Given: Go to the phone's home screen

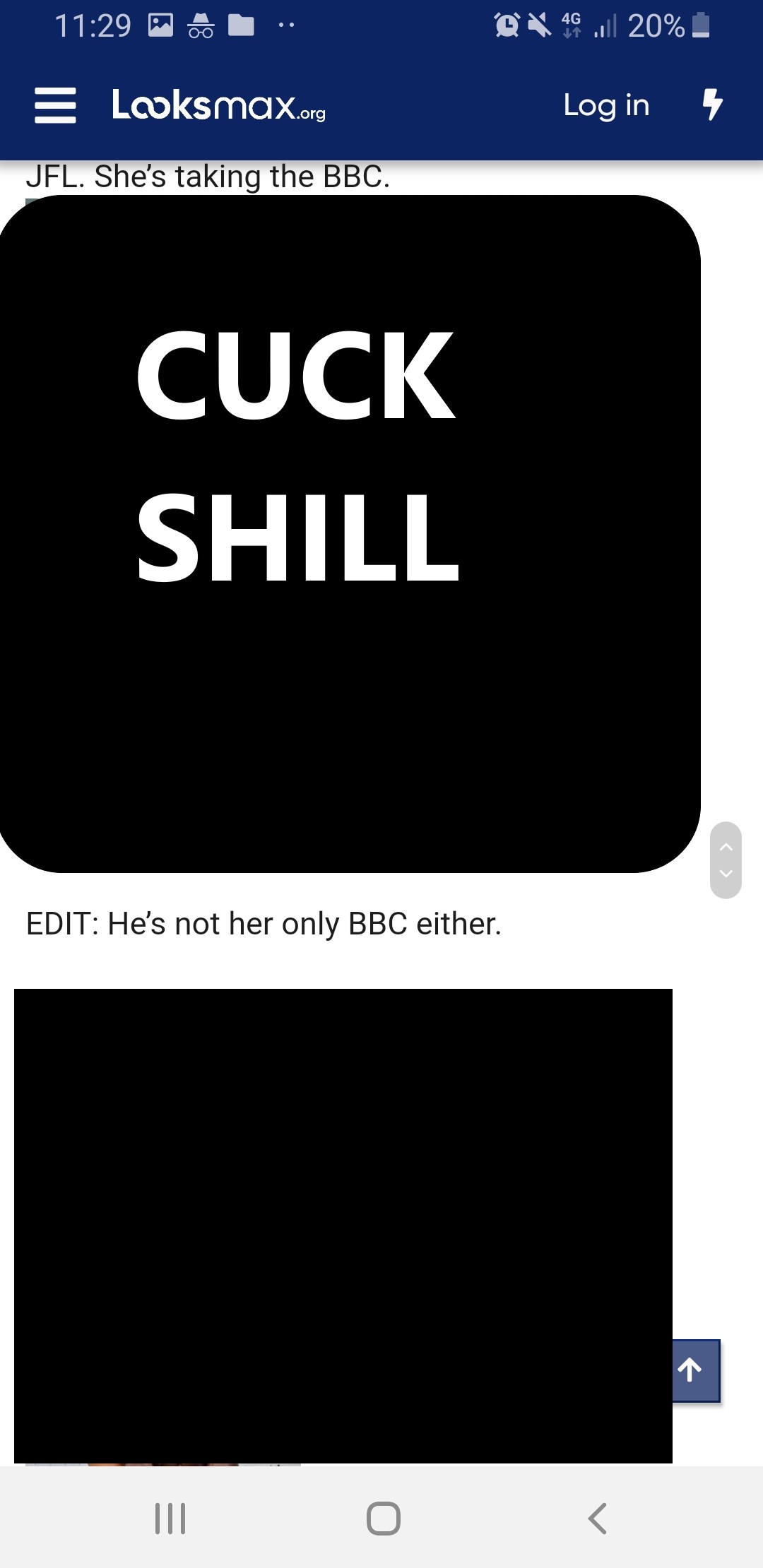Looking at the screenshot, I should (384, 1518).
